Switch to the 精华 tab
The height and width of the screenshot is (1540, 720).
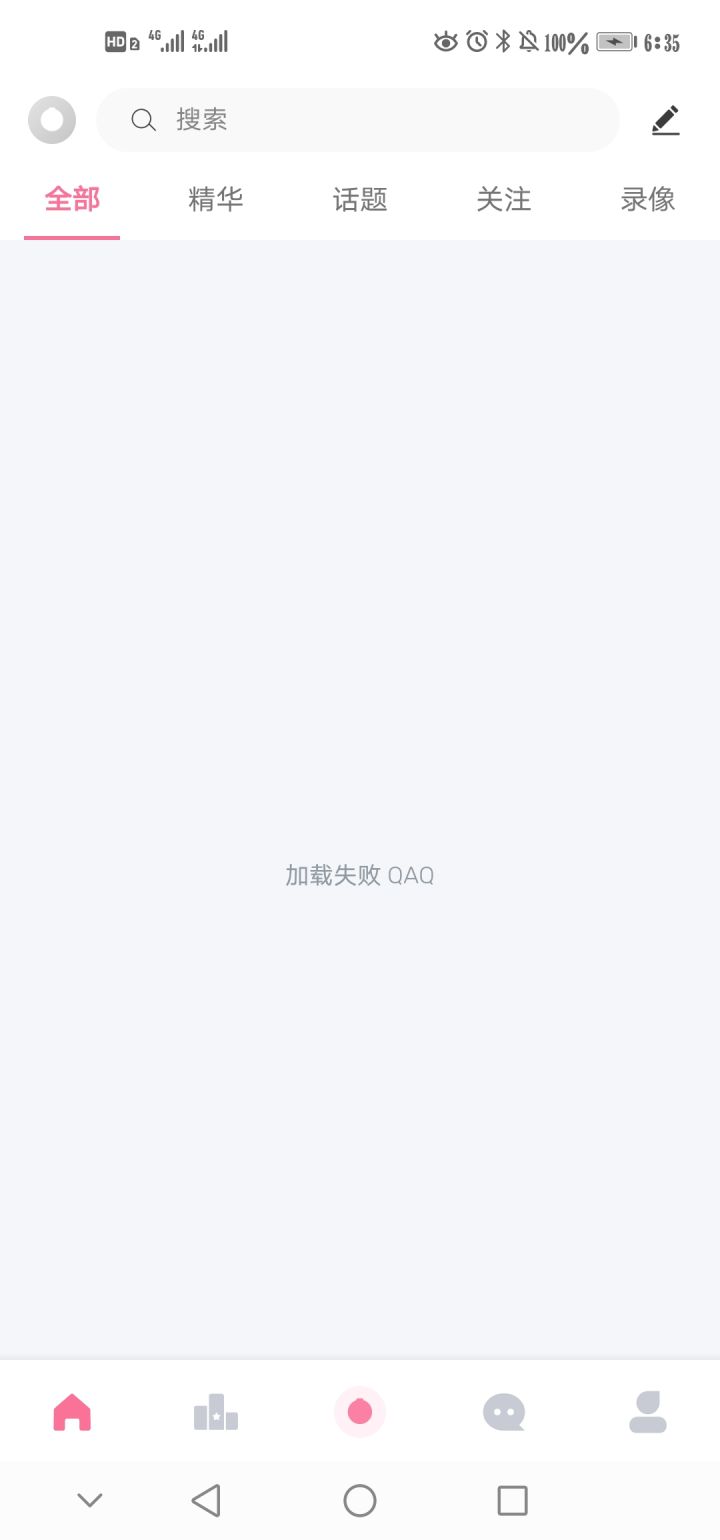coord(215,199)
